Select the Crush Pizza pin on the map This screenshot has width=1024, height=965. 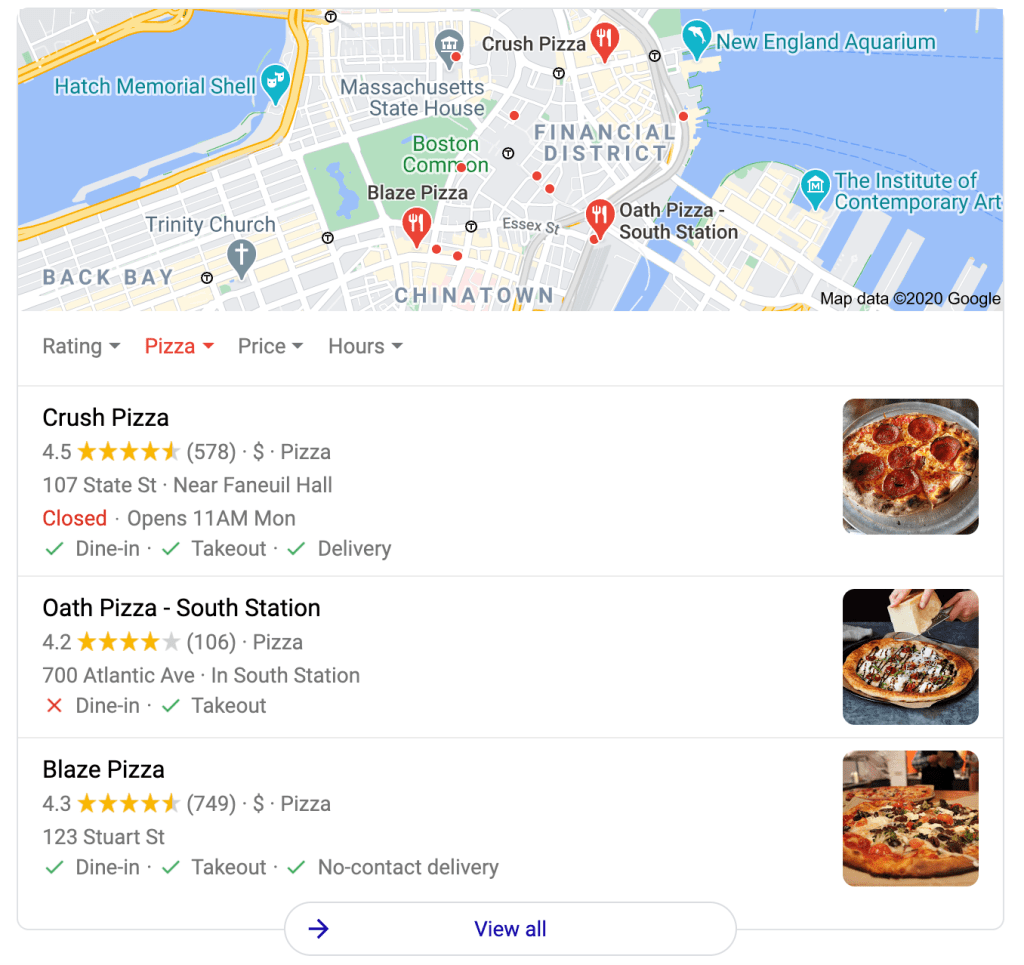pyautogui.click(x=604, y=39)
